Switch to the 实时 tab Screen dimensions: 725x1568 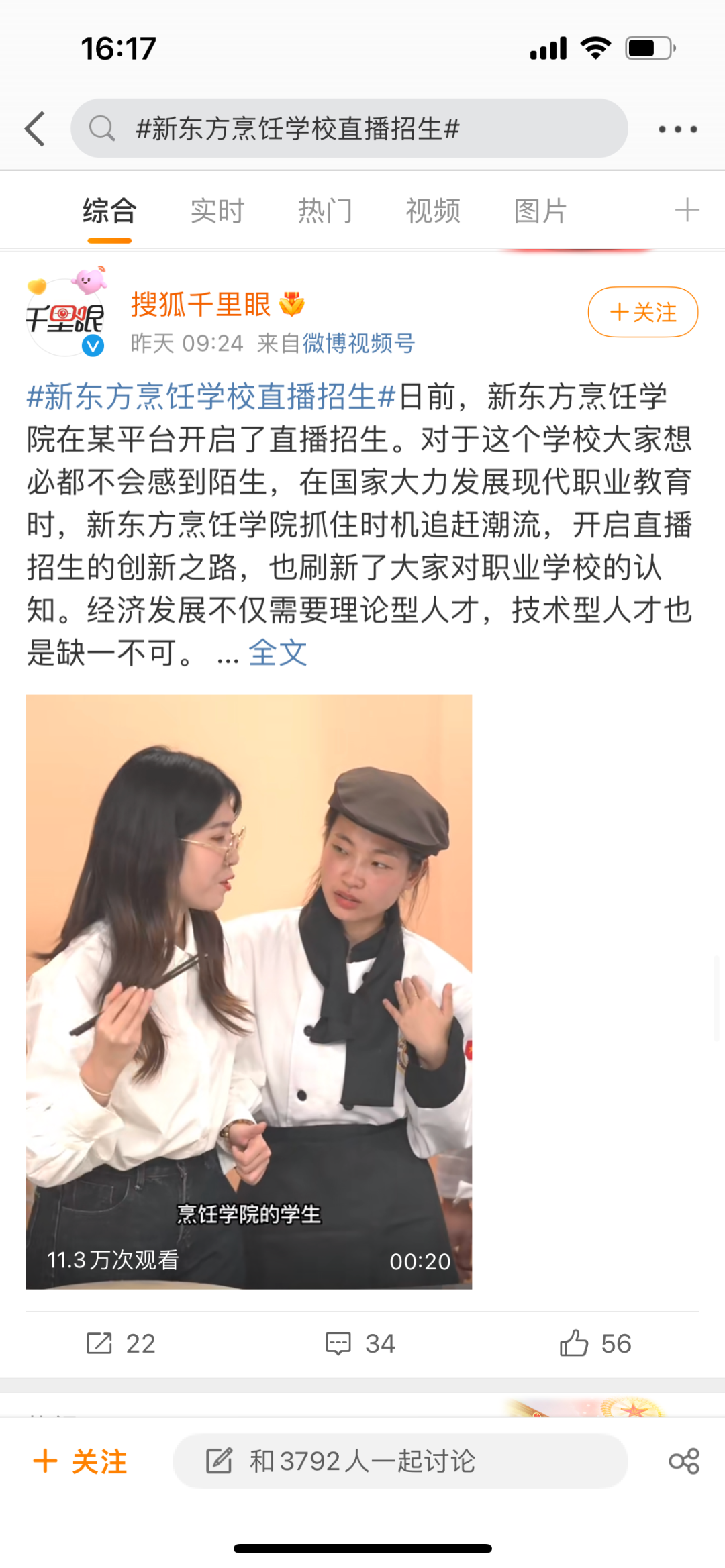pos(217,211)
